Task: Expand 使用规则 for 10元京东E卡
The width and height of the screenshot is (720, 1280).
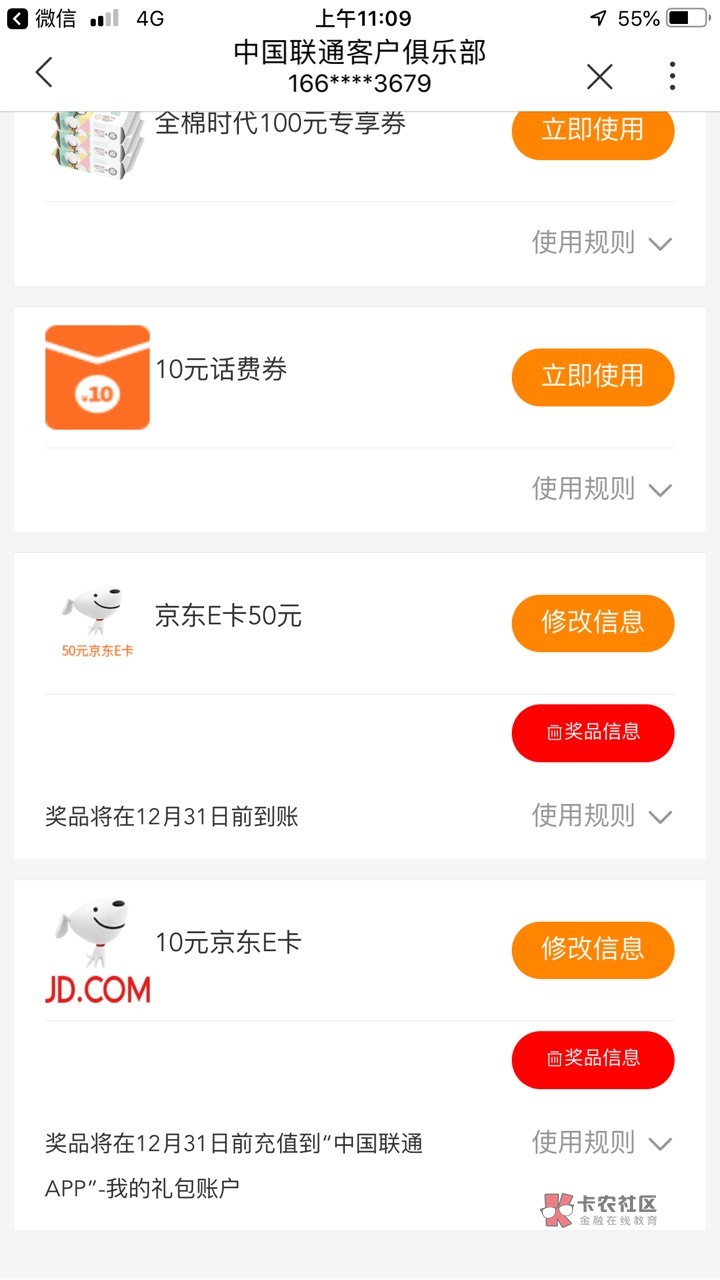Action: (601, 1142)
